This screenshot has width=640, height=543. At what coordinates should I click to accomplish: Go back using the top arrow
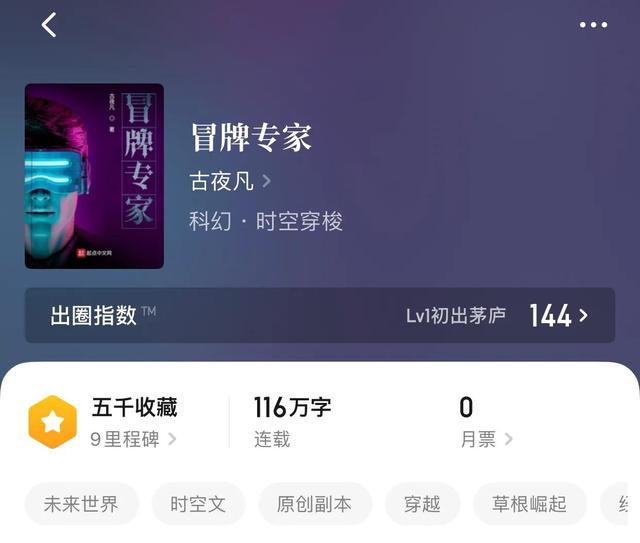pos(48,25)
